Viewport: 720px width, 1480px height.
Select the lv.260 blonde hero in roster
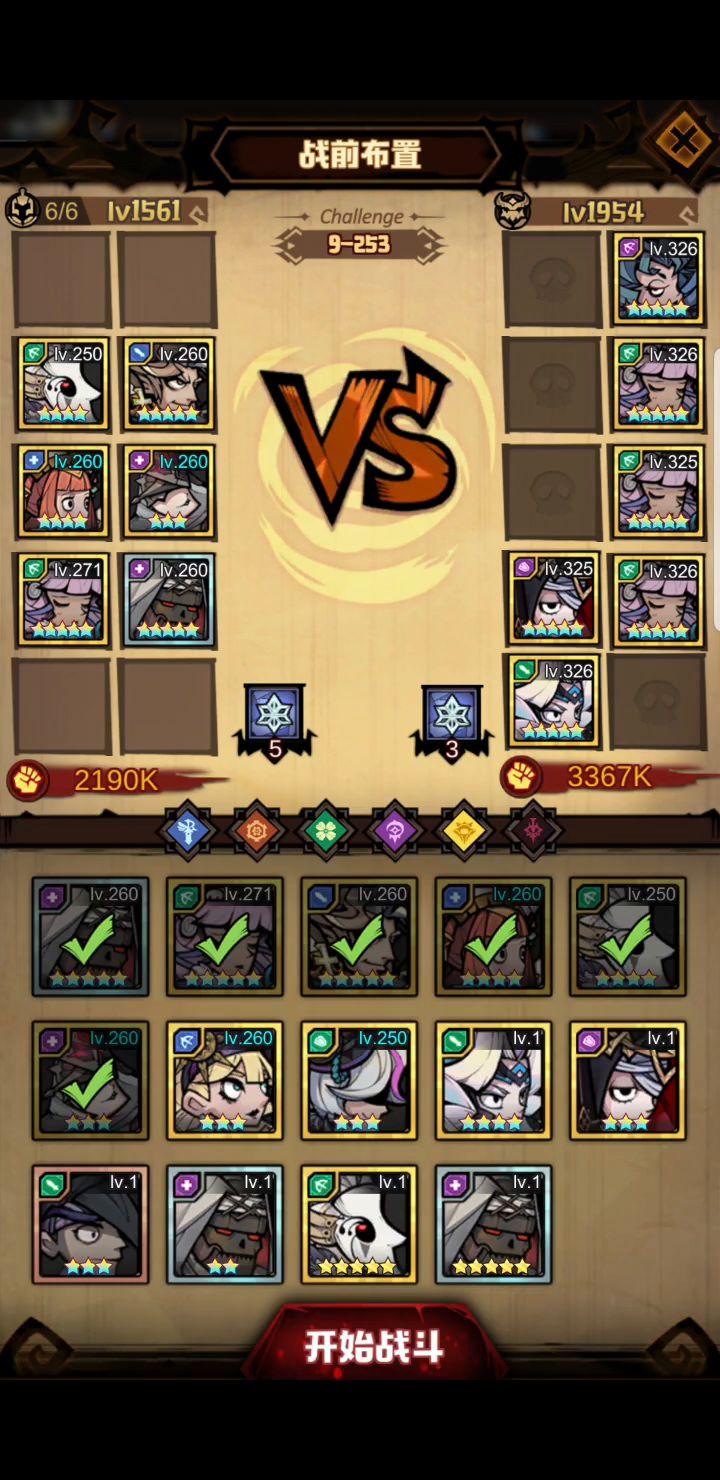225,1080
